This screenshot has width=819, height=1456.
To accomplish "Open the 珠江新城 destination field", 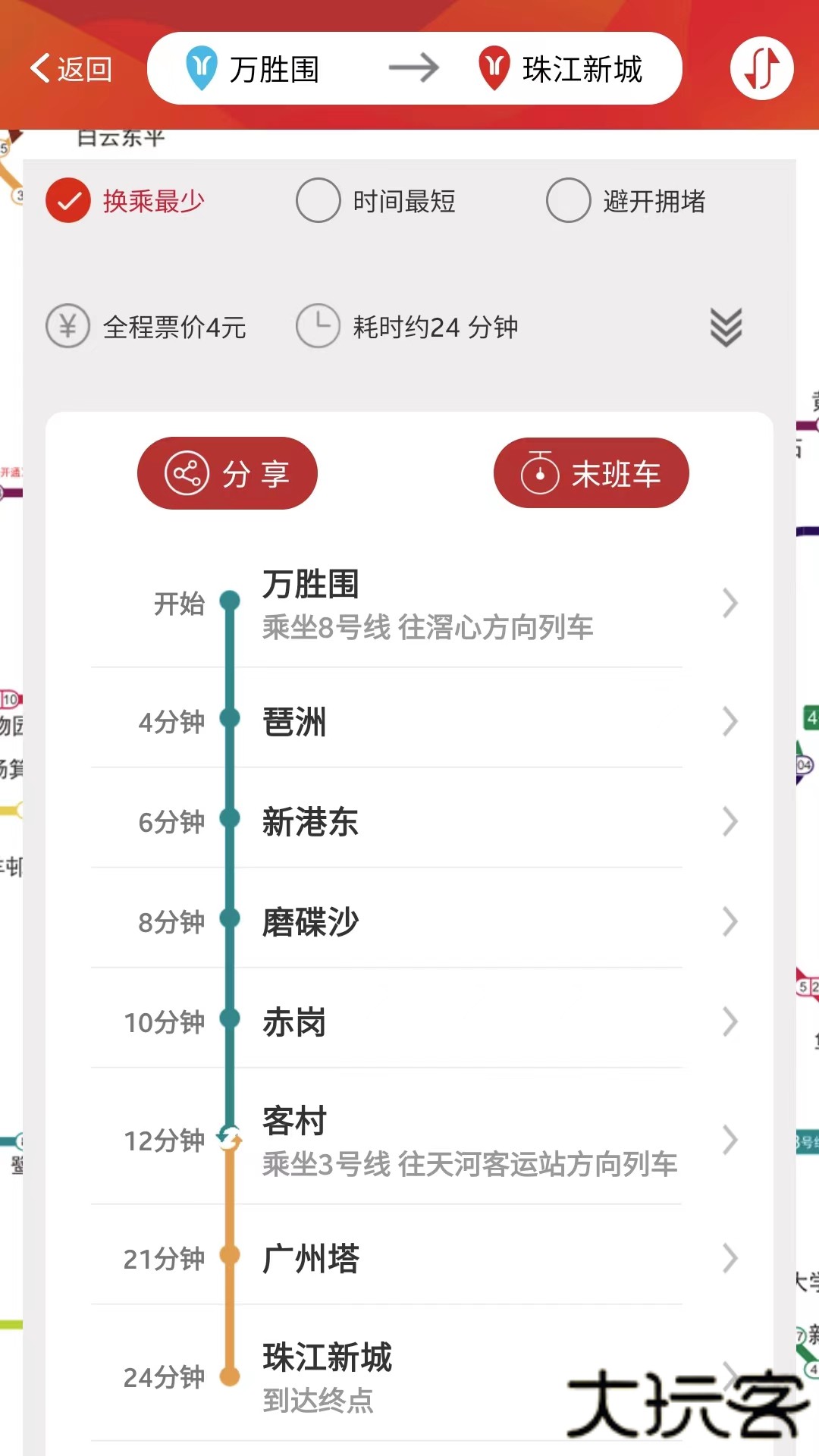I will 584,67.
